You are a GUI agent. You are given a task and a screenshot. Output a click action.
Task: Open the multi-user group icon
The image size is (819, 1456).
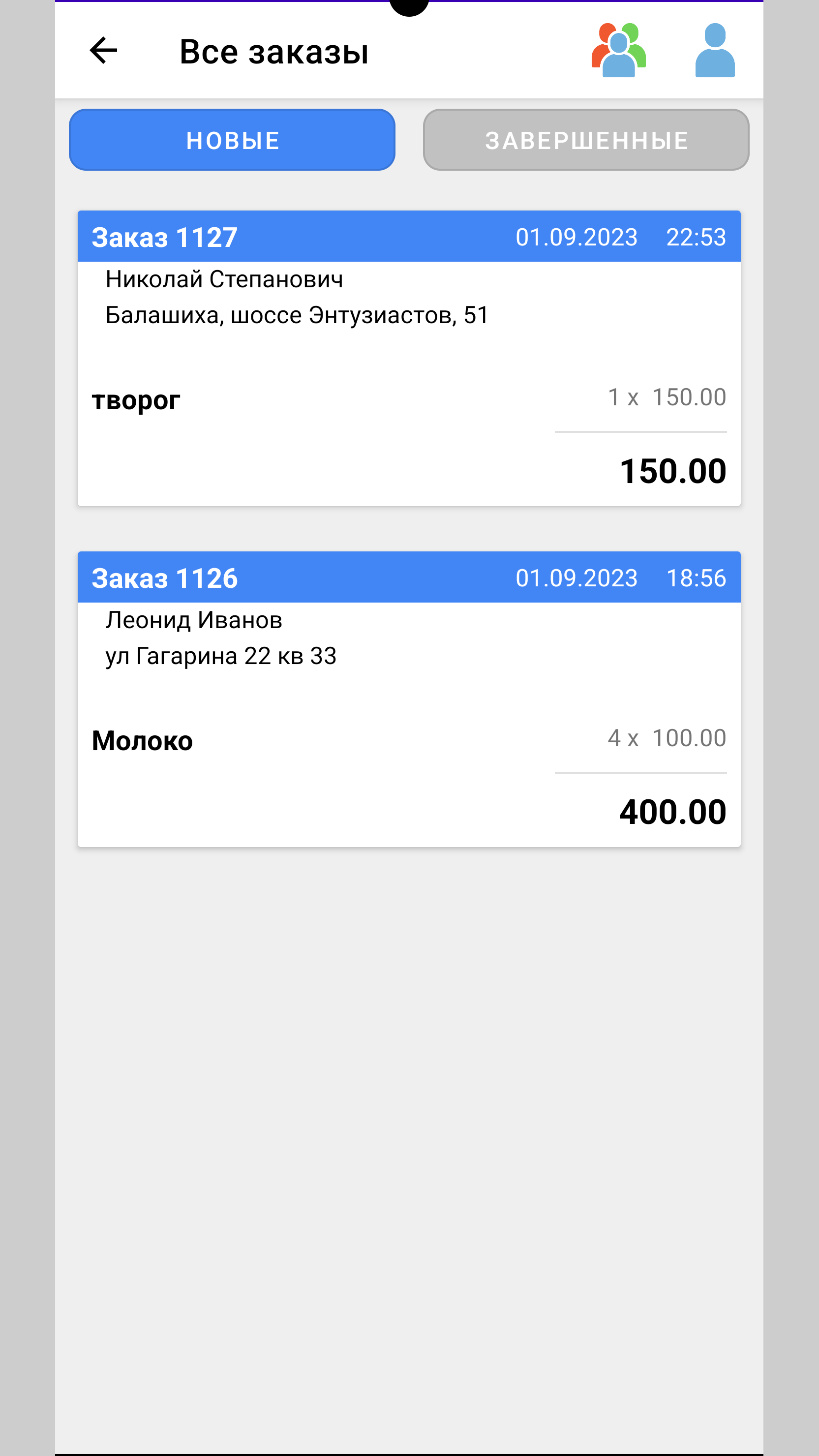point(619,50)
